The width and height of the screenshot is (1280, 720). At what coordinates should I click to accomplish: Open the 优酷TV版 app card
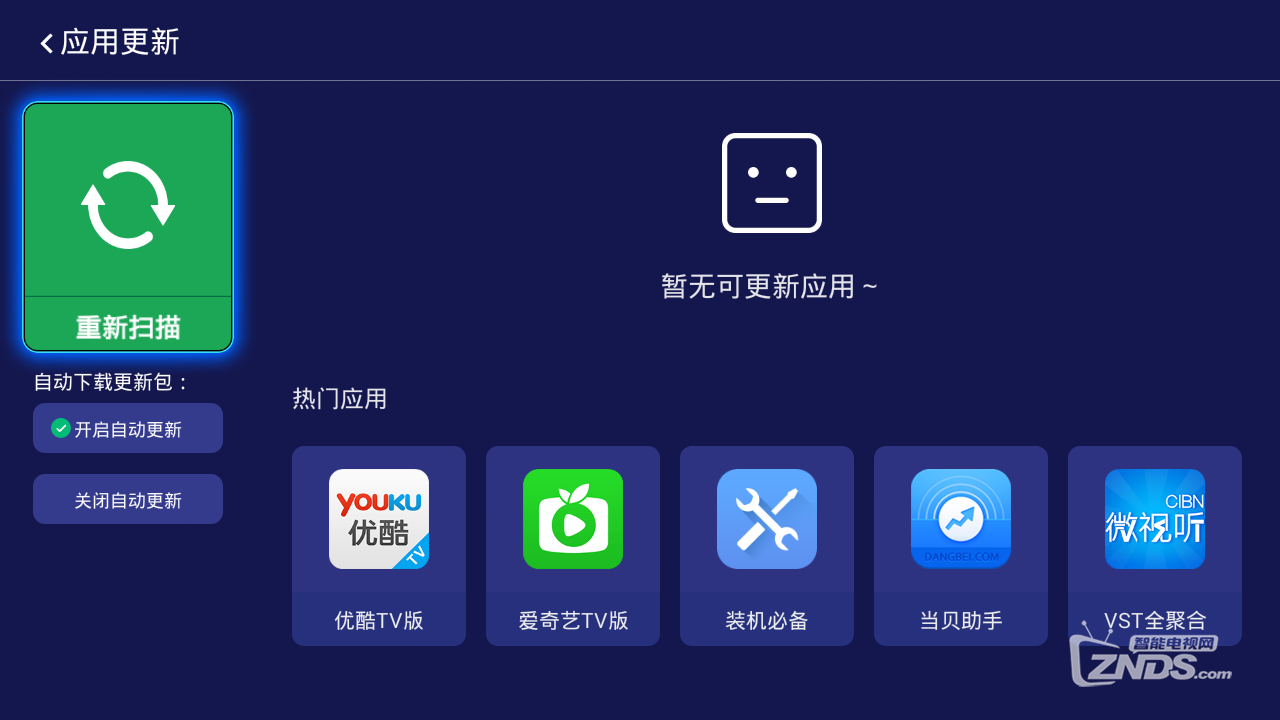(x=379, y=545)
